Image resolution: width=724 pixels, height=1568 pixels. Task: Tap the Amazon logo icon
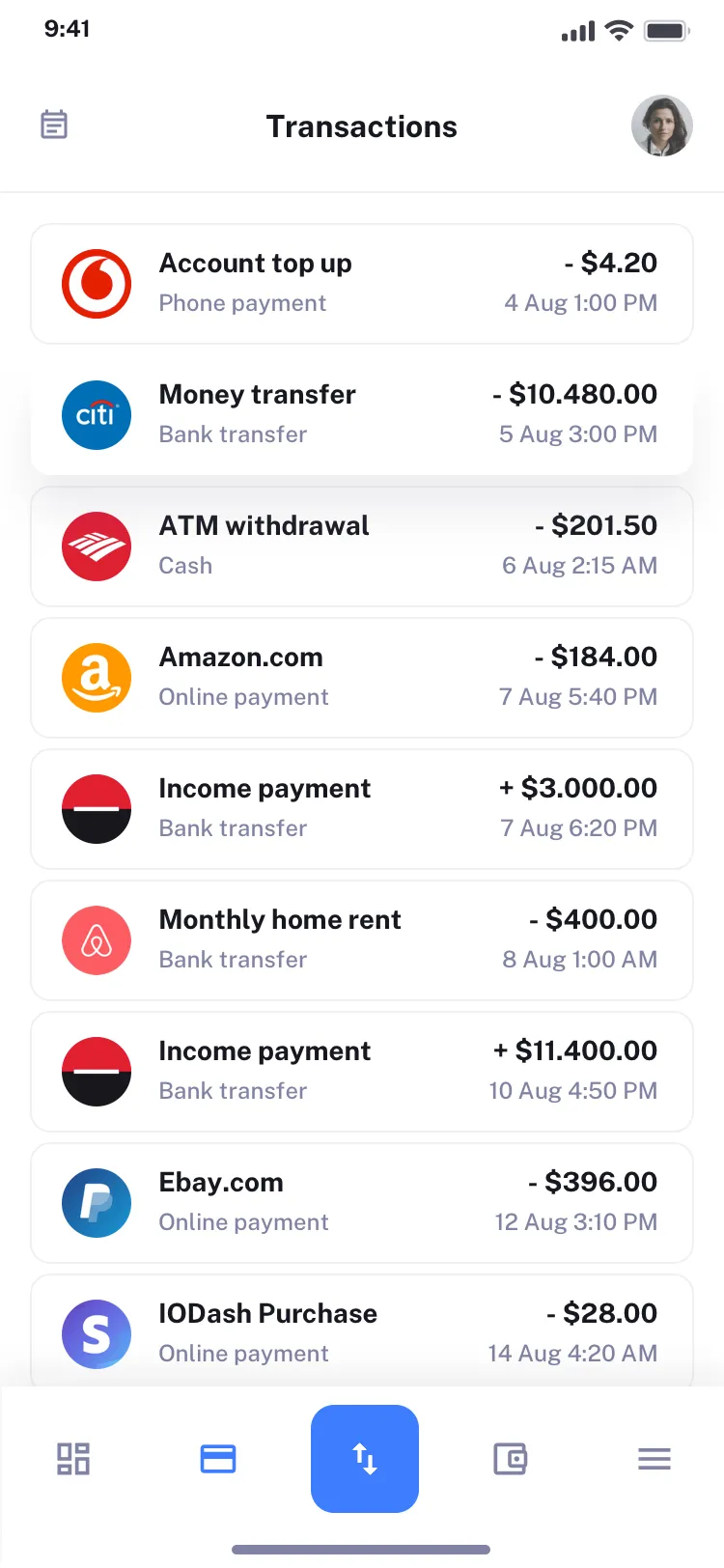pos(97,677)
